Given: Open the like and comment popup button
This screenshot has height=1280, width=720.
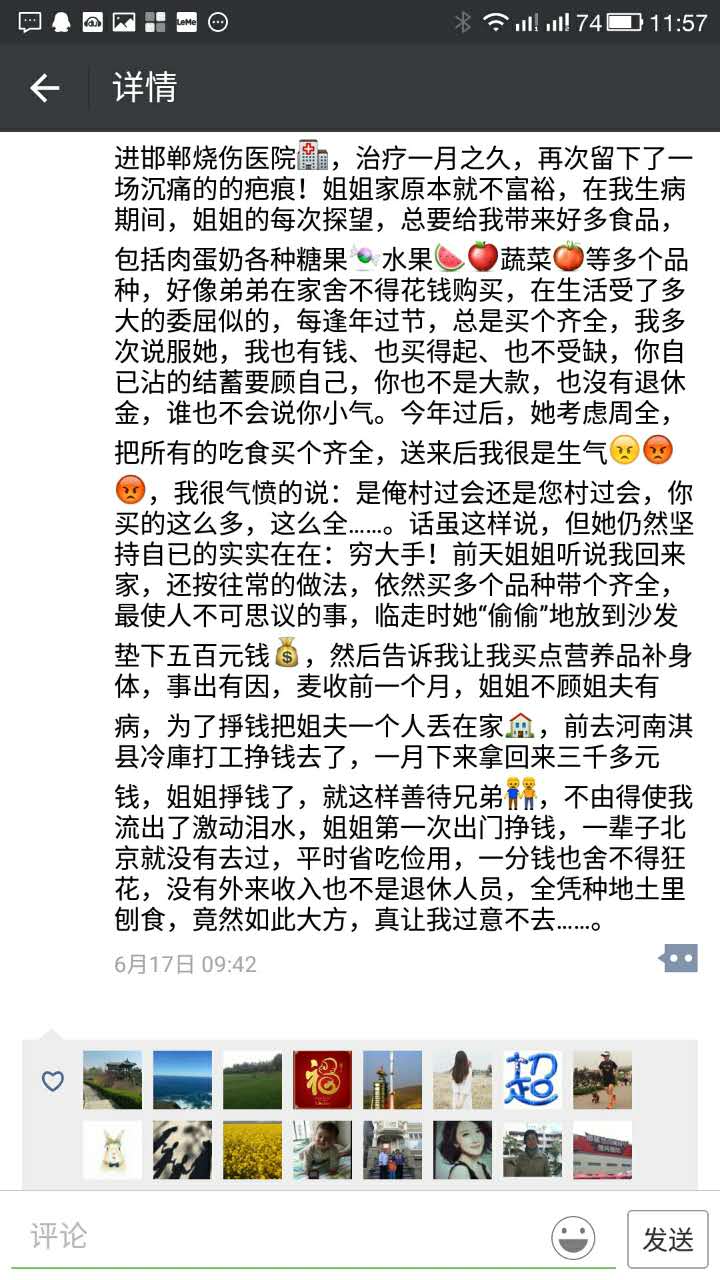Looking at the screenshot, I should (x=679, y=958).
